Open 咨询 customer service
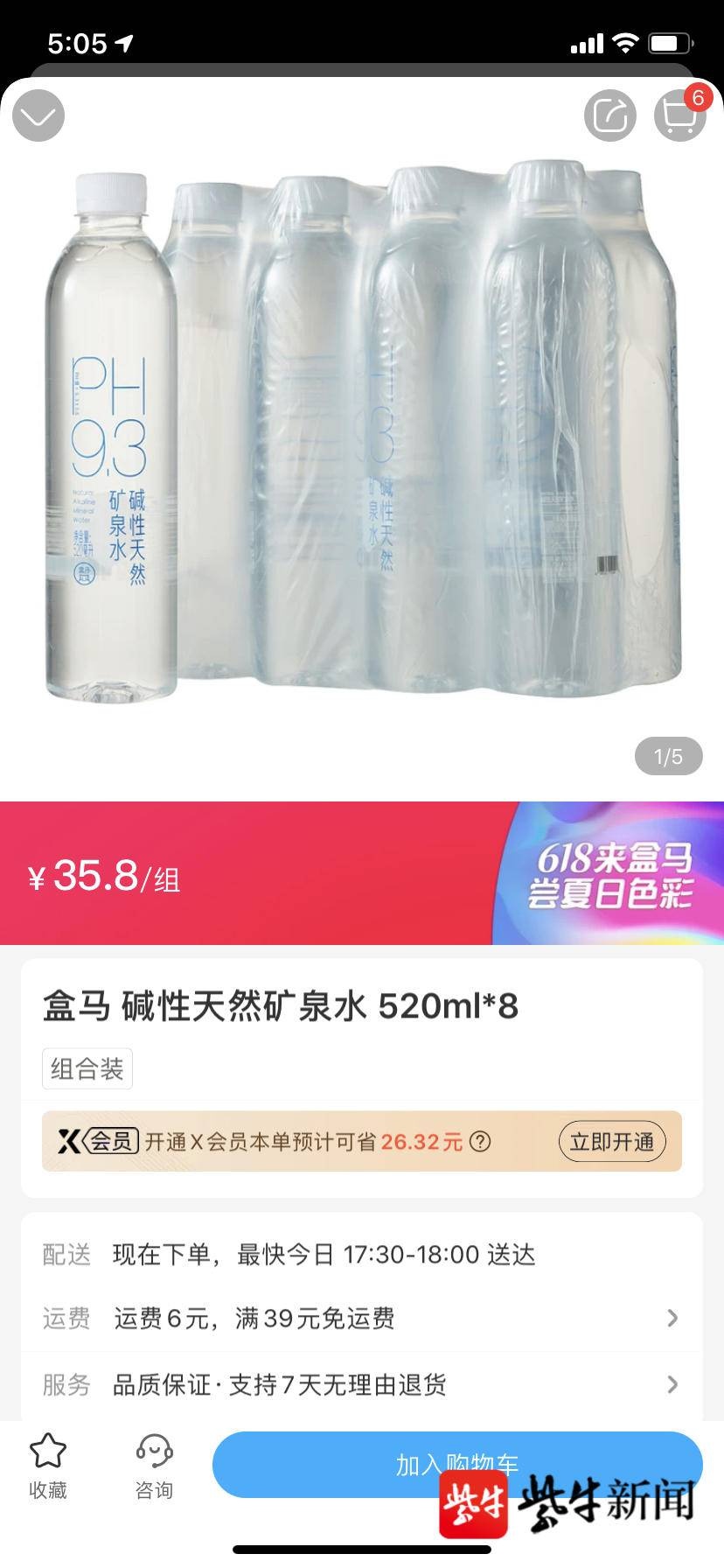This screenshot has height=1568, width=724. tap(154, 1466)
